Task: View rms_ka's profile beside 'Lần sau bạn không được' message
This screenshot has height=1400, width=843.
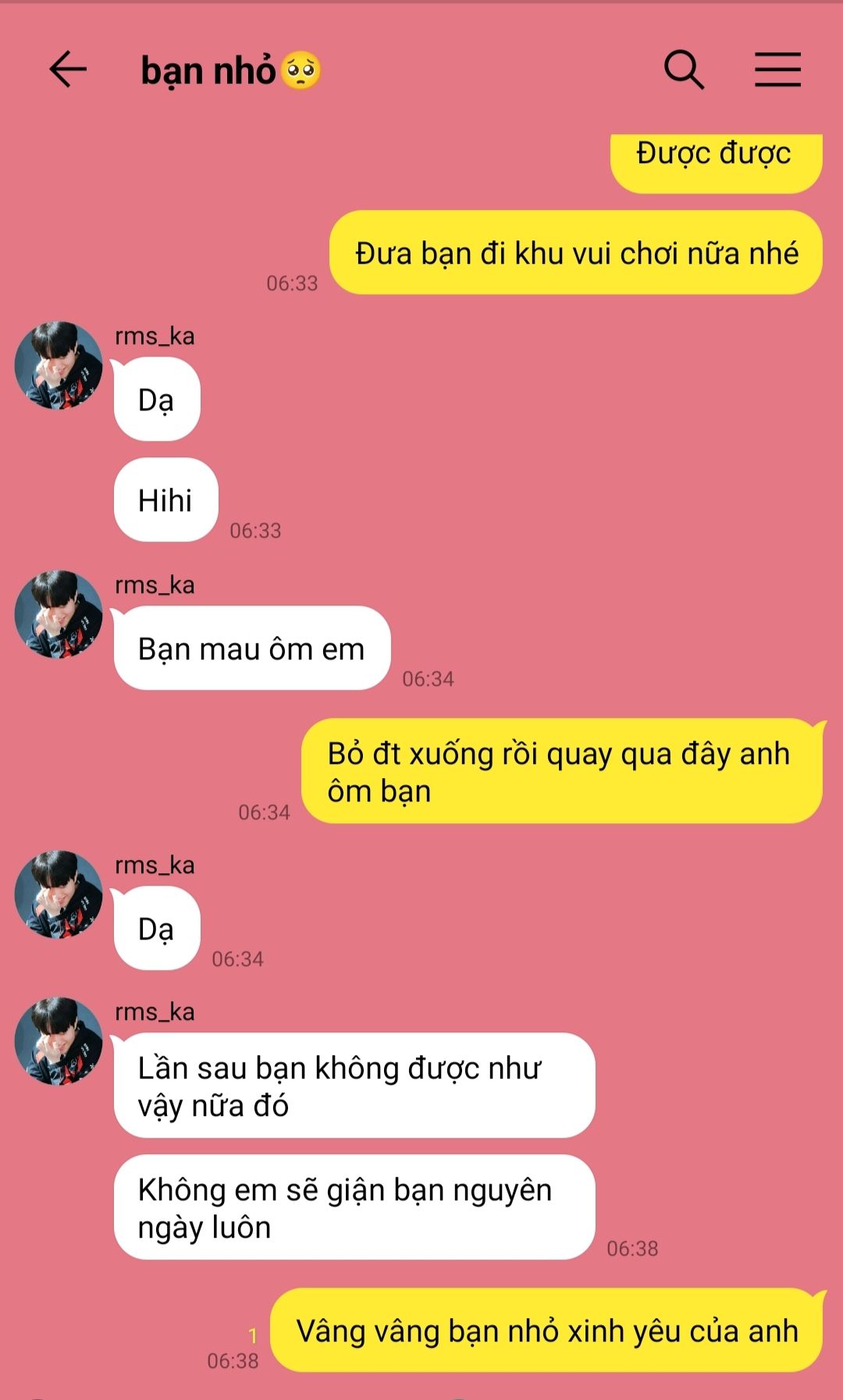Action: [59, 1041]
